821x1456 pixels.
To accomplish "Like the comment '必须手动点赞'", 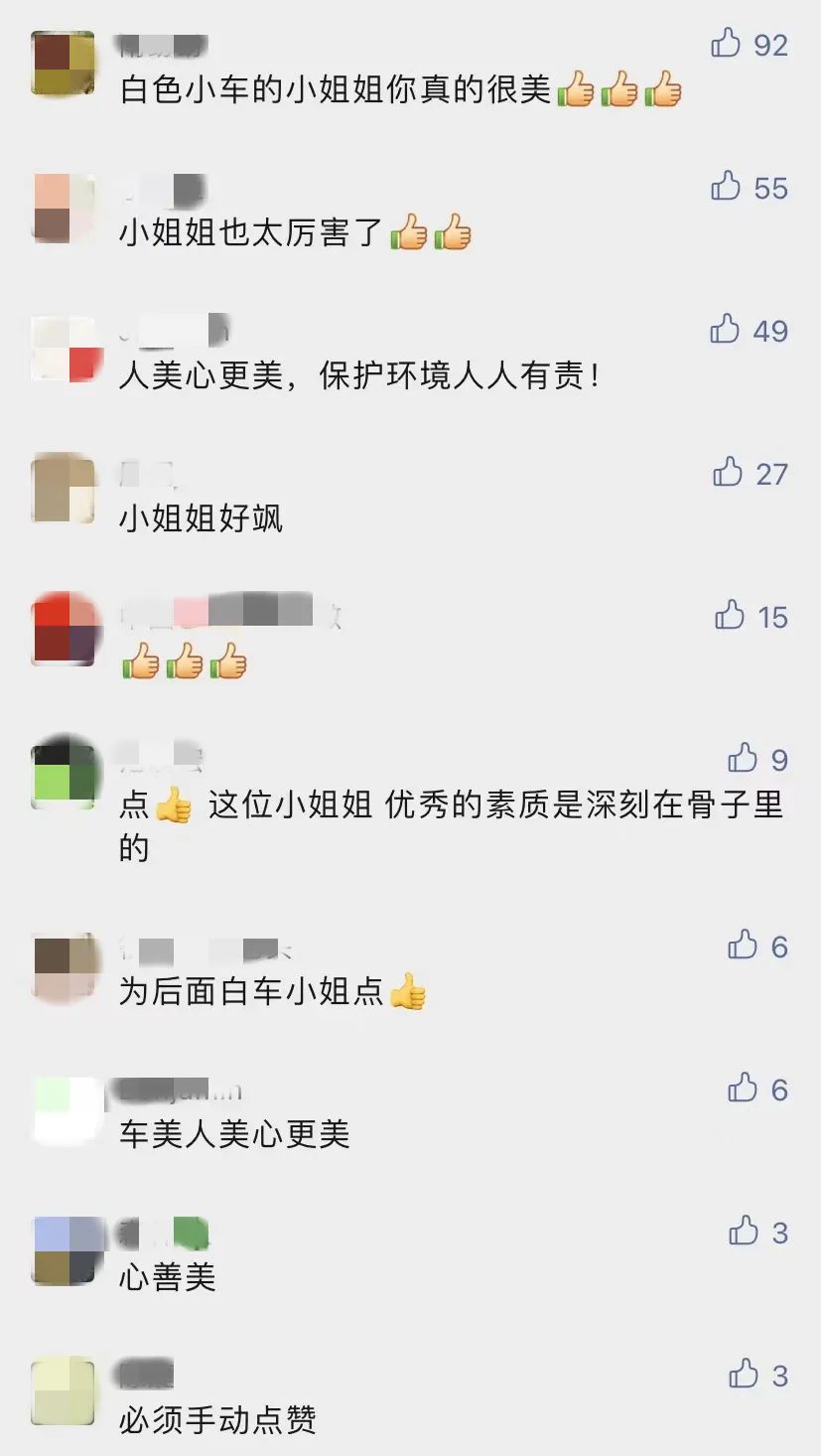I will [744, 1375].
